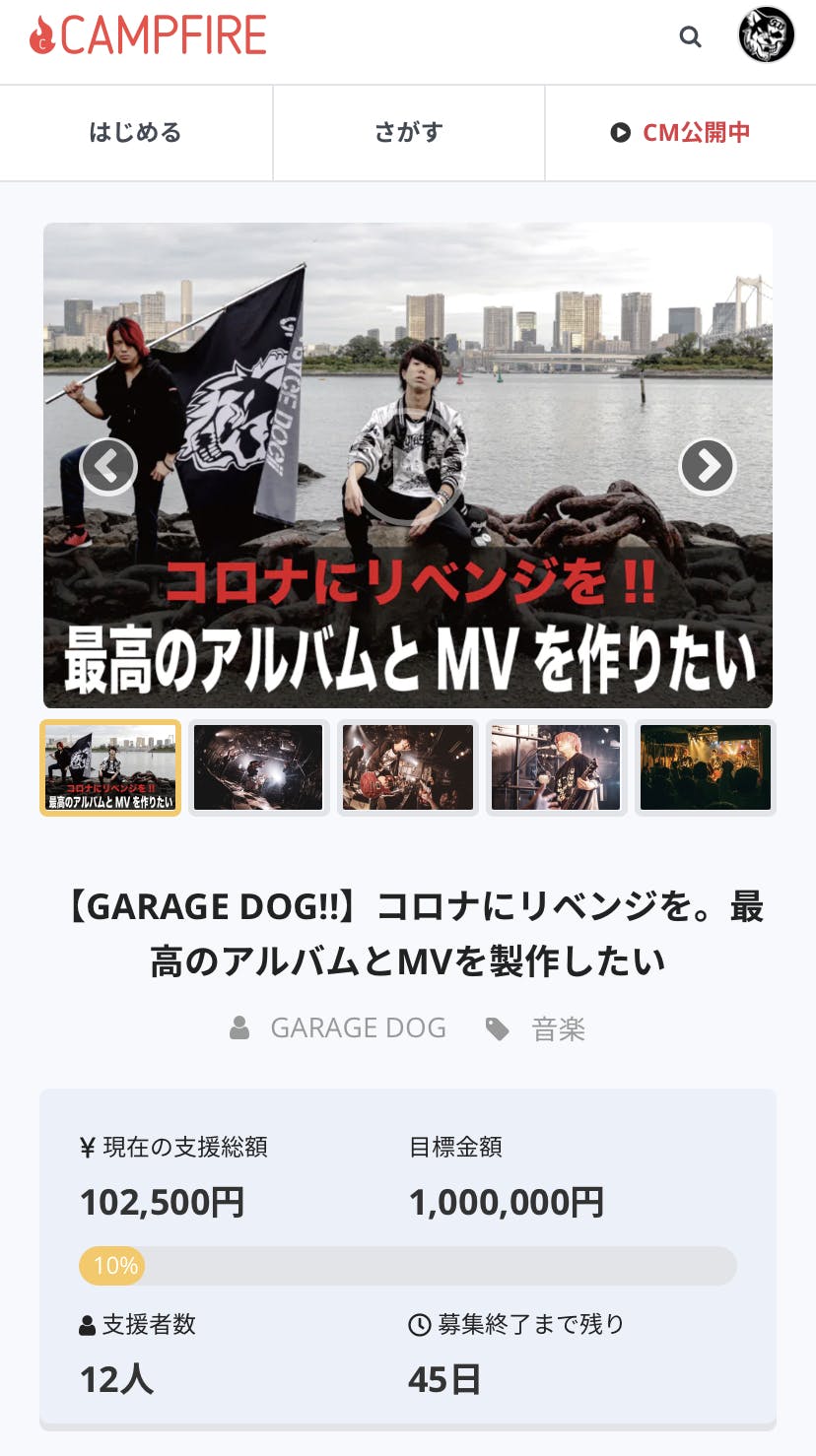The image size is (816, 1456).
Task: Switch to the はじめる tab
Action: [136, 133]
